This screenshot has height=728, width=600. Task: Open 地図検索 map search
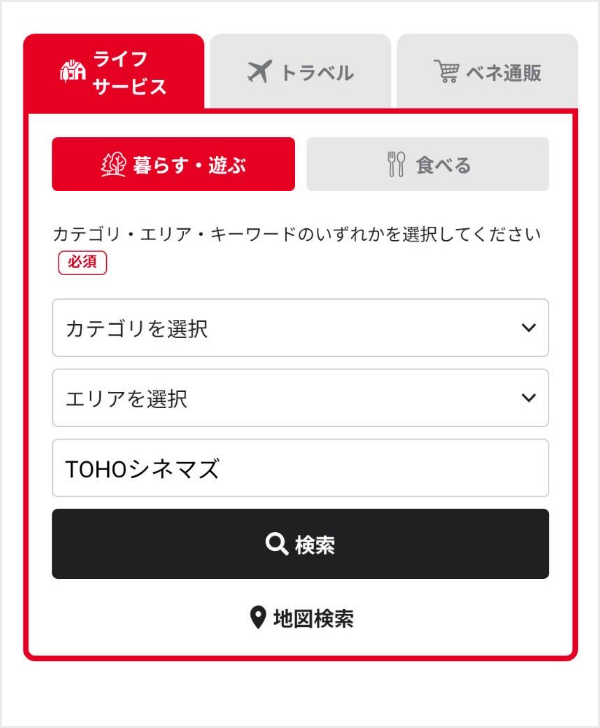click(301, 618)
